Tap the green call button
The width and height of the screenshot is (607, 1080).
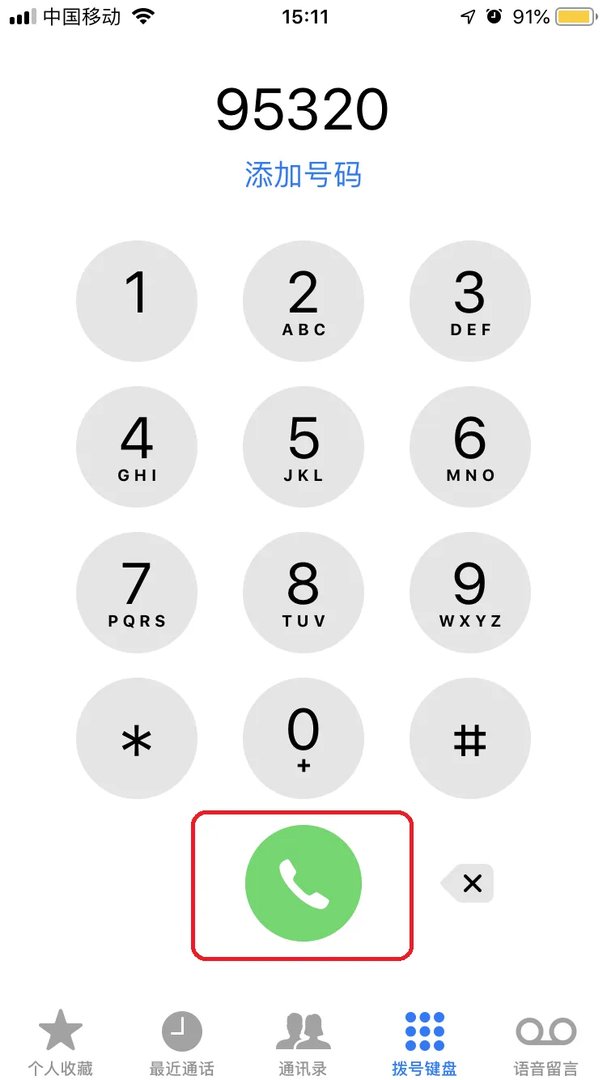(303, 883)
